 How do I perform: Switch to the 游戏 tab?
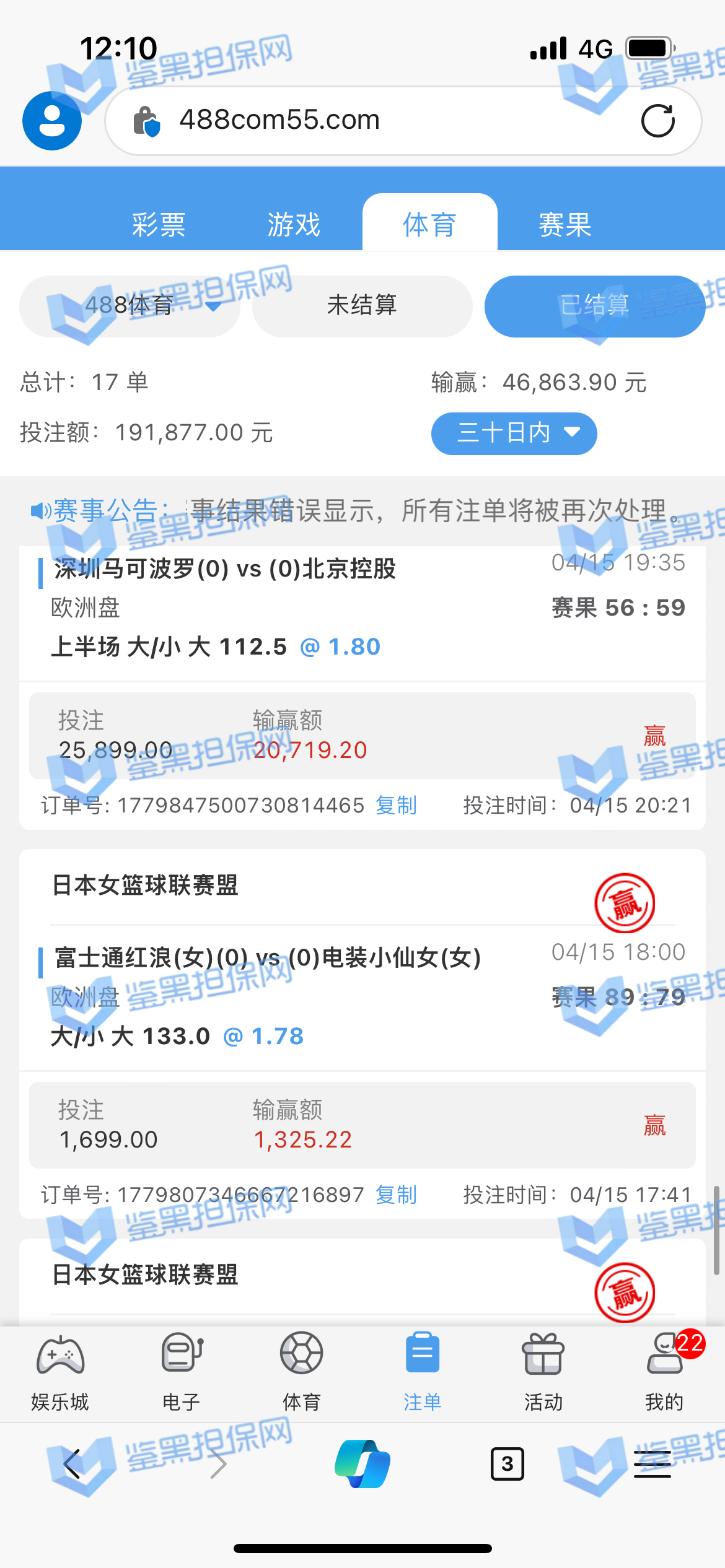click(x=294, y=224)
